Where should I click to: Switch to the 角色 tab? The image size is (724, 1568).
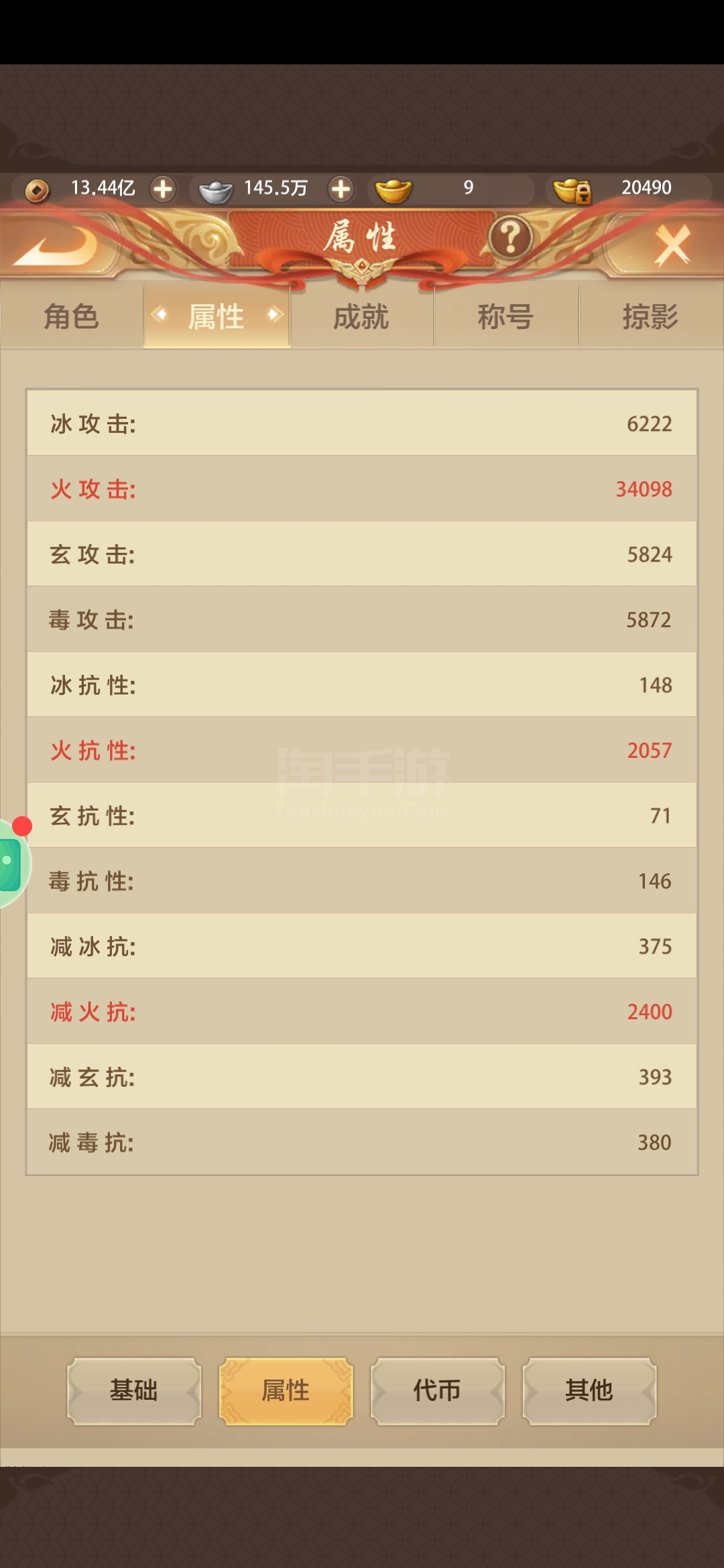72,316
